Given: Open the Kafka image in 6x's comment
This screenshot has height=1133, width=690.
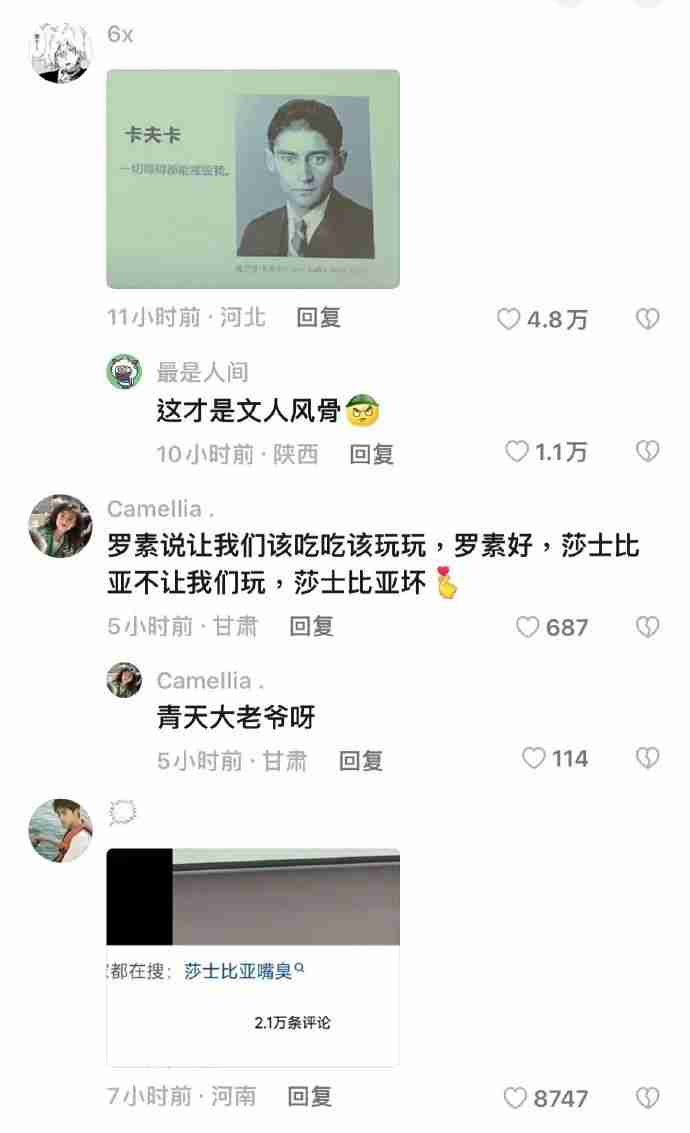Looking at the screenshot, I should coord(253,178).
